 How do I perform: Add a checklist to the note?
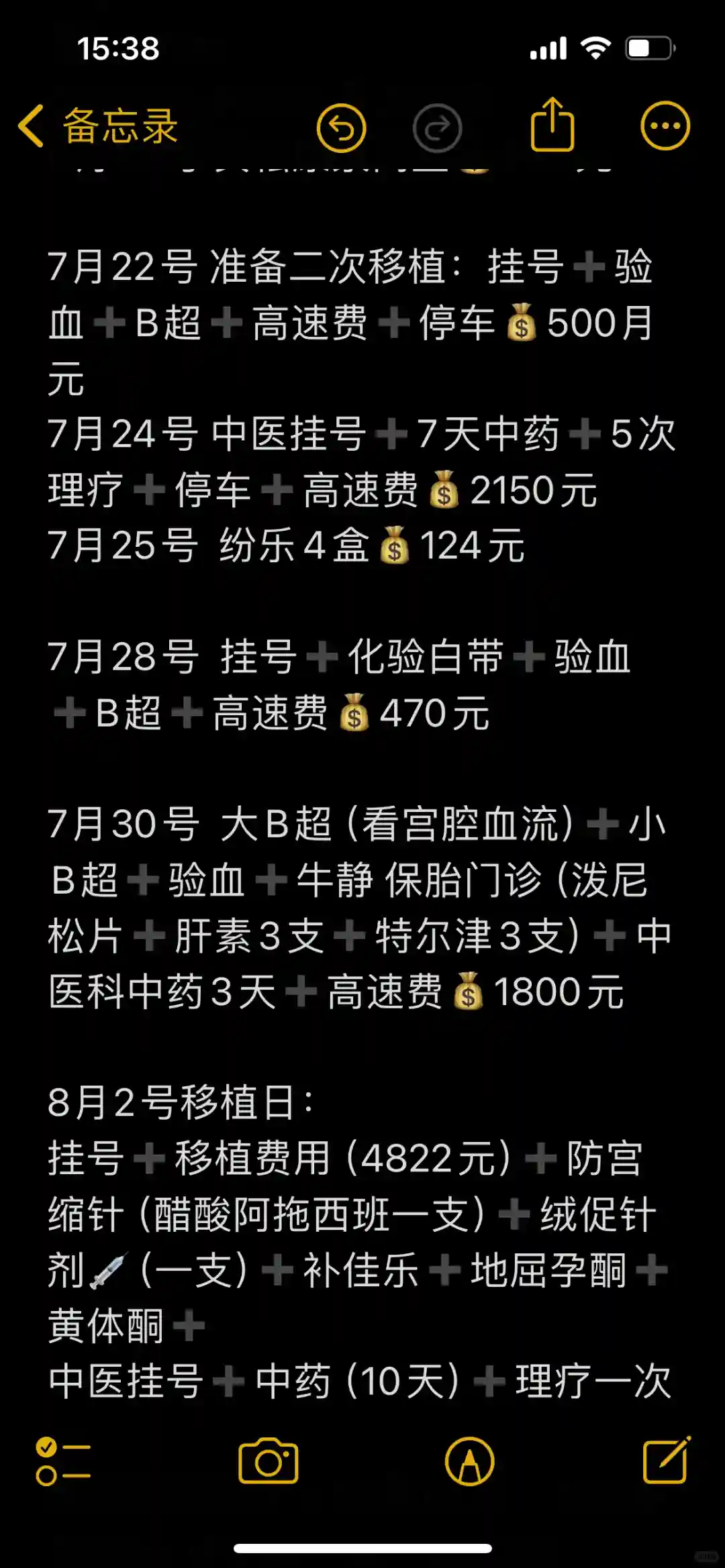(x=63, y=1461)
